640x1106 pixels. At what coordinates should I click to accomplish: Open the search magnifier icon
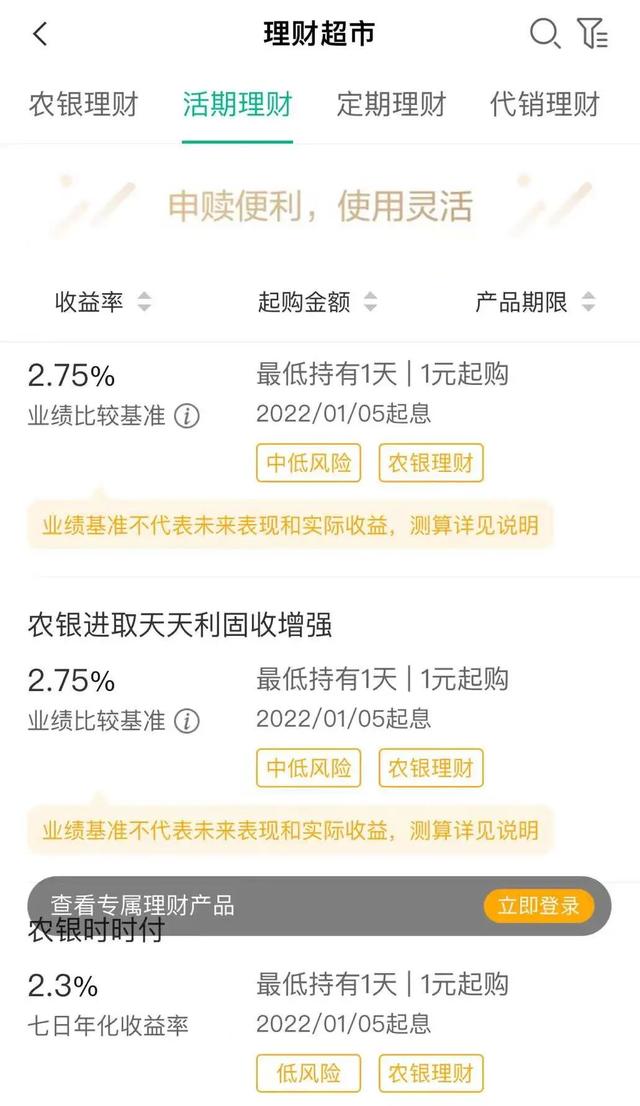544,34
